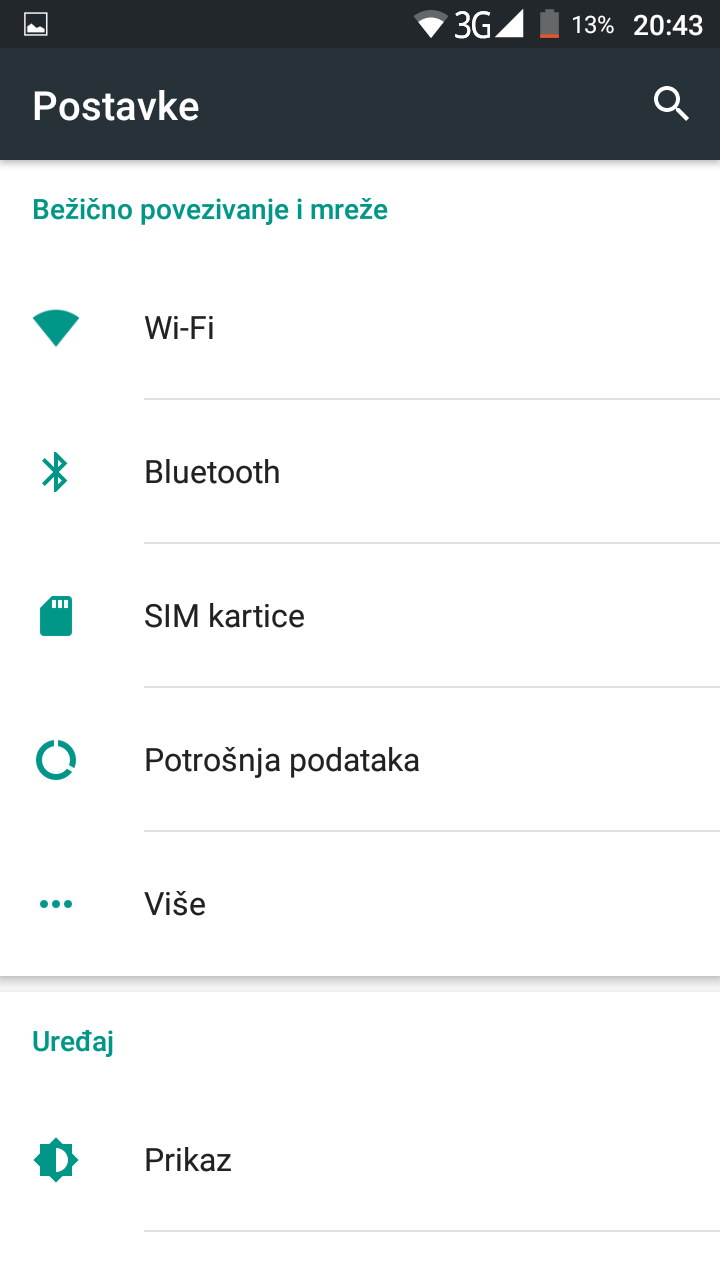Screen dimensions: 720x1280
Task: Open the search magnifier in Postavke
Action: tap(671, 104)
